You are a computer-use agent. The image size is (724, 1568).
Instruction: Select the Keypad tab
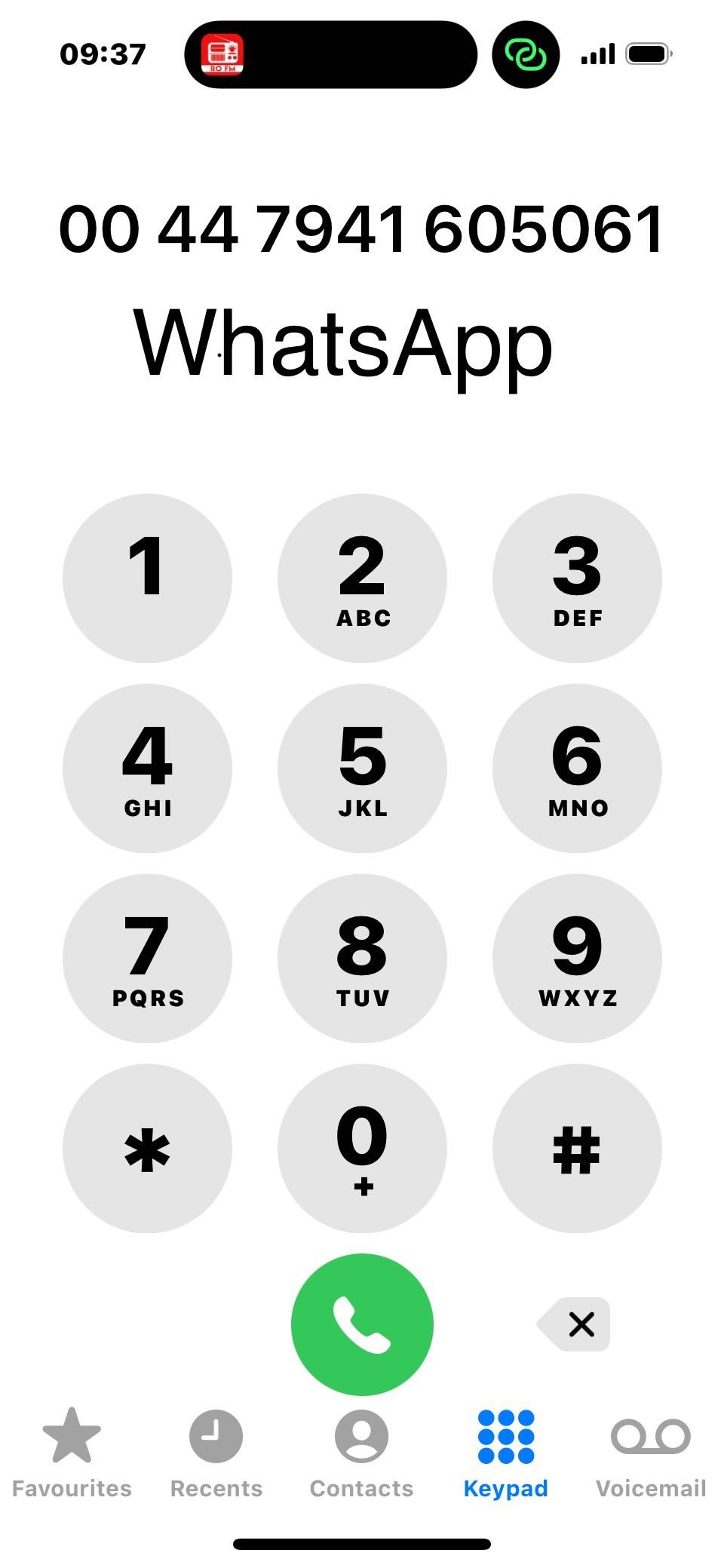[x=506, y=1453]
